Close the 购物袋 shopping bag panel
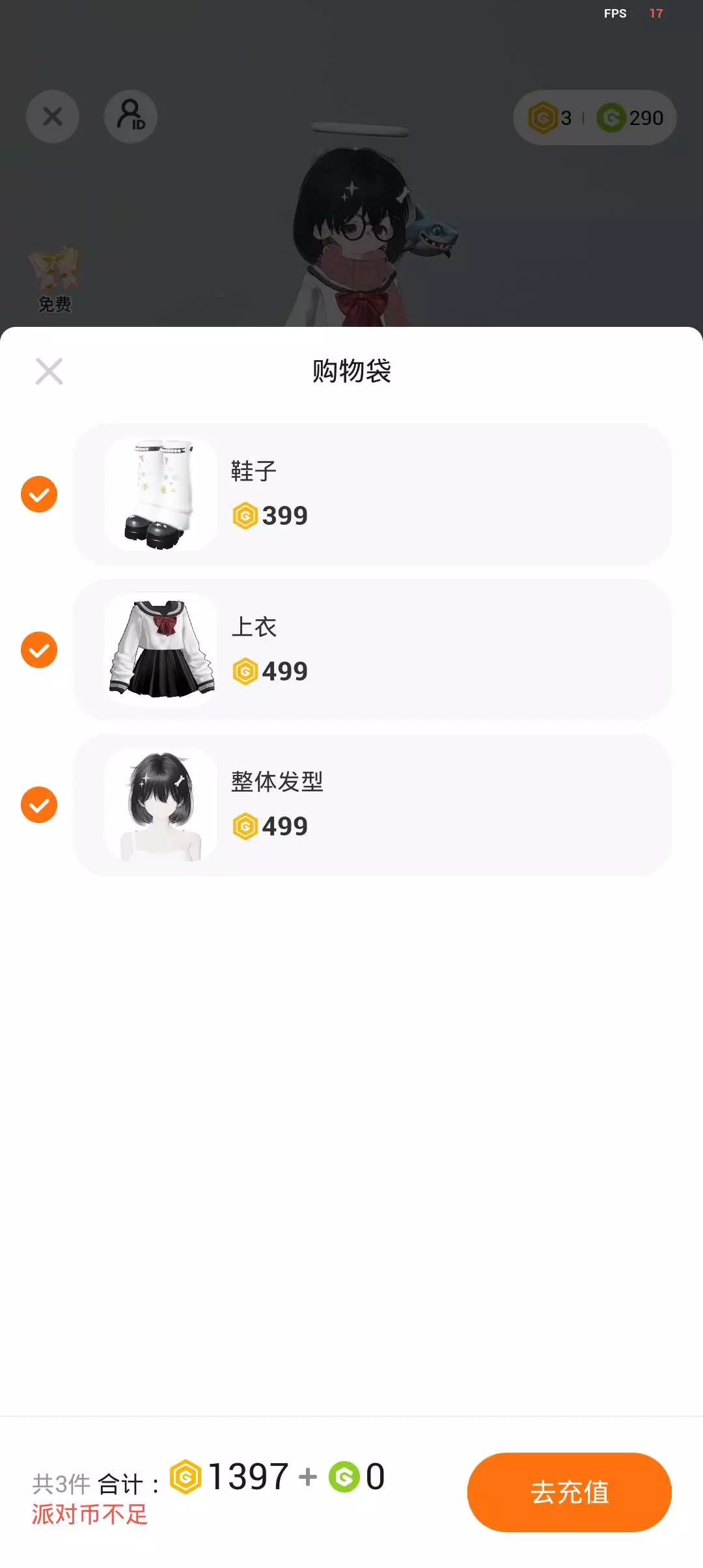703x1568 pixels. [x=49, y=371]
